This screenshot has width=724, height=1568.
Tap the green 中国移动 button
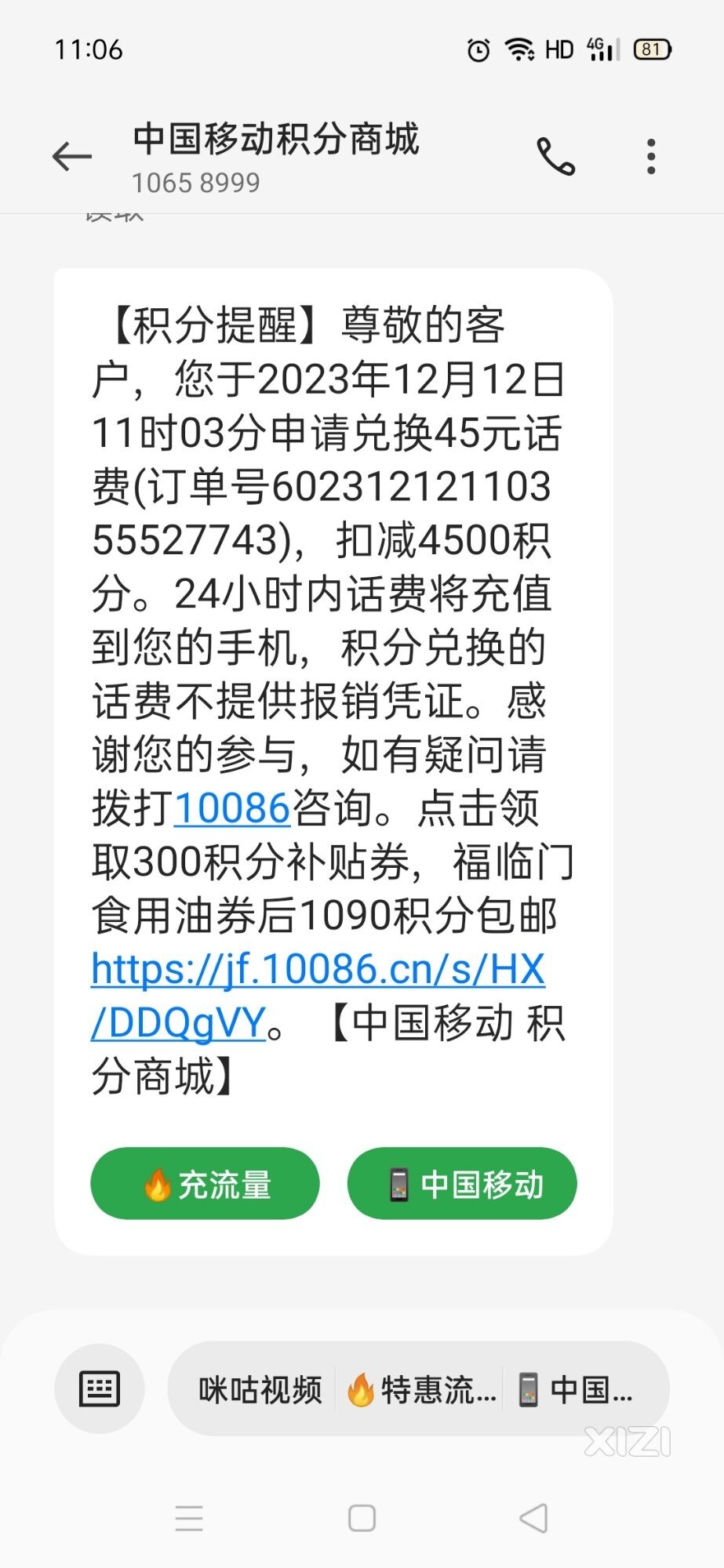click(462, 1183)
